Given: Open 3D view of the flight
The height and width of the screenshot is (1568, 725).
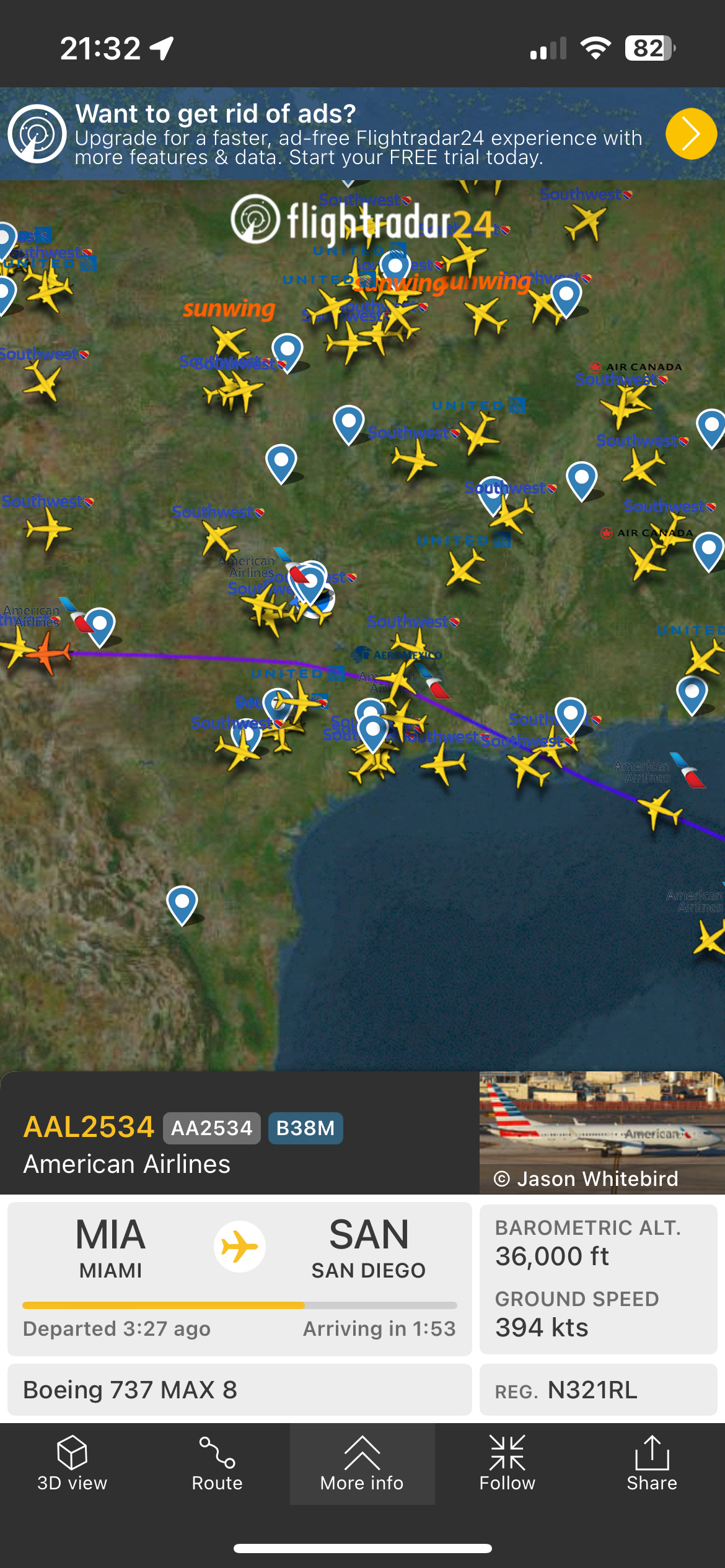Looking at the screenshot, I should pyautogui.click(x=72, y=1464).
